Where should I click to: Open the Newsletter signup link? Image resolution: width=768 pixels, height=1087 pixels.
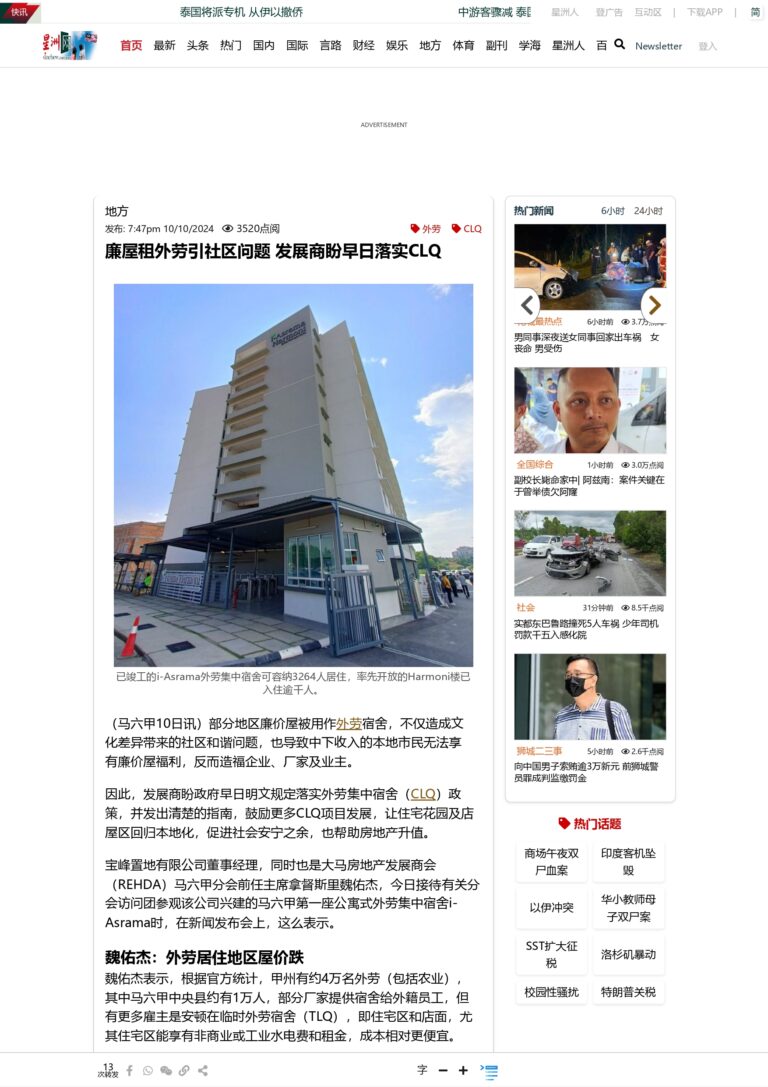[659, 45]
